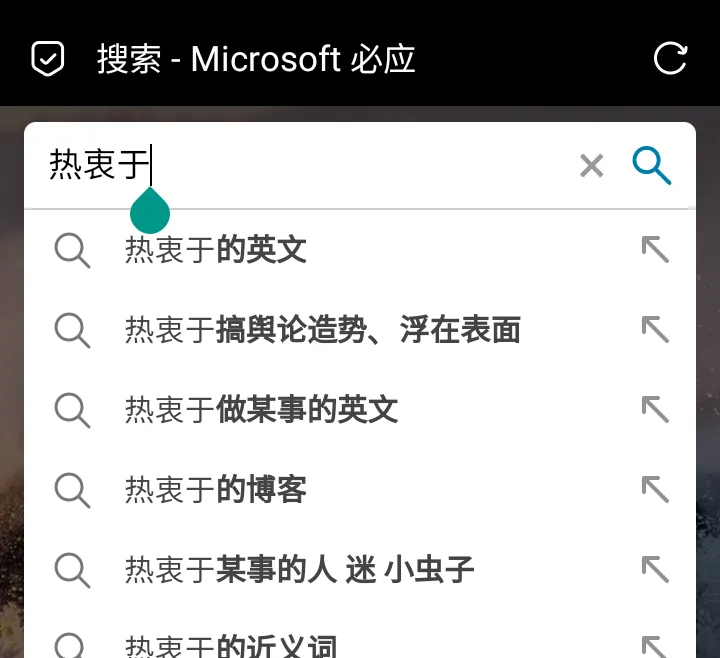The width and height of the screenshot is (720, 658).
Task: Search for 热衷于的博客 suggestion
Action: 216,489
